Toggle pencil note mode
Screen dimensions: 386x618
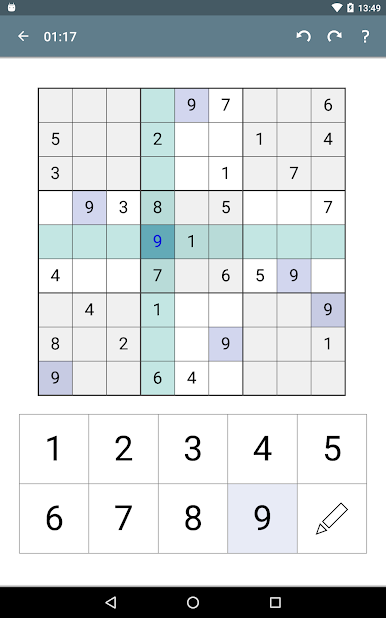coord(332,519)
